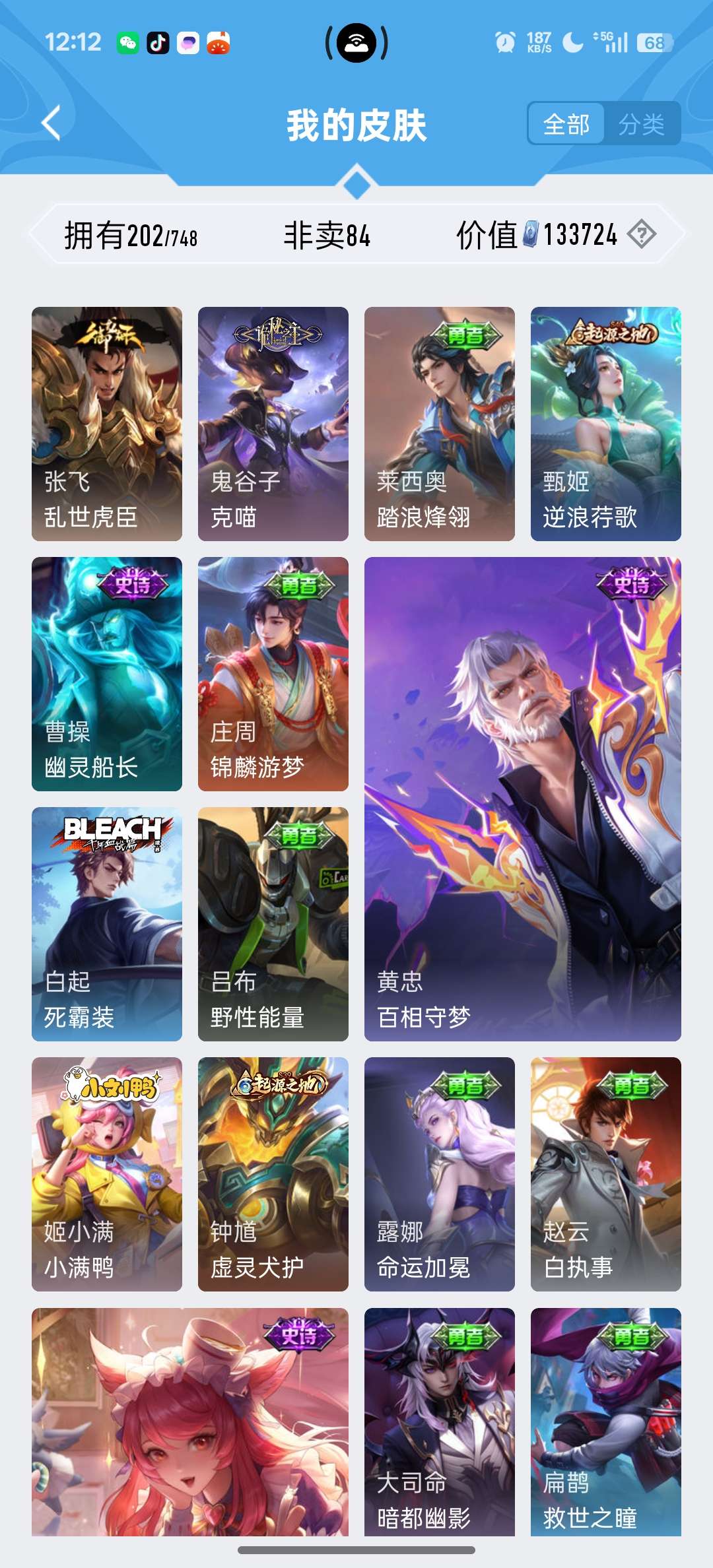Select 庄周 锦麟游梦 skin
Image resolution: width=713 pixels, height=1568 pixels.
[273, 674]
